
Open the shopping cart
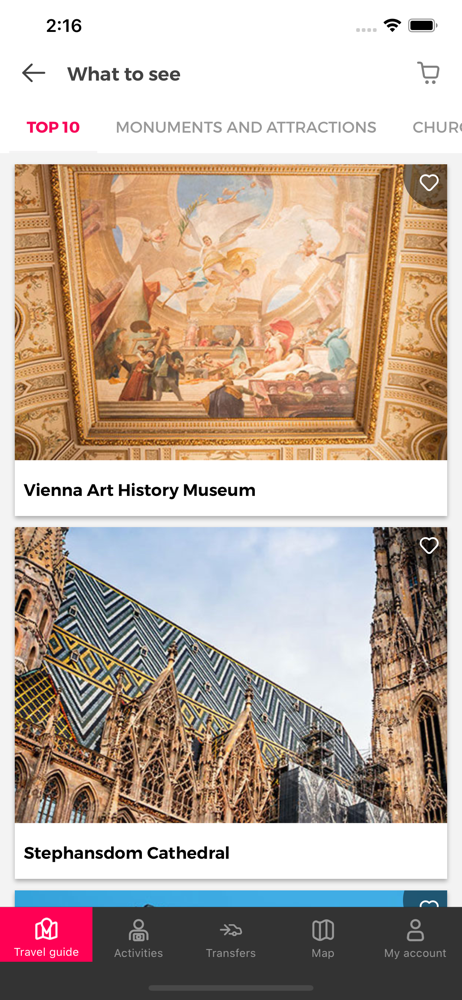[x=428, y=73]
